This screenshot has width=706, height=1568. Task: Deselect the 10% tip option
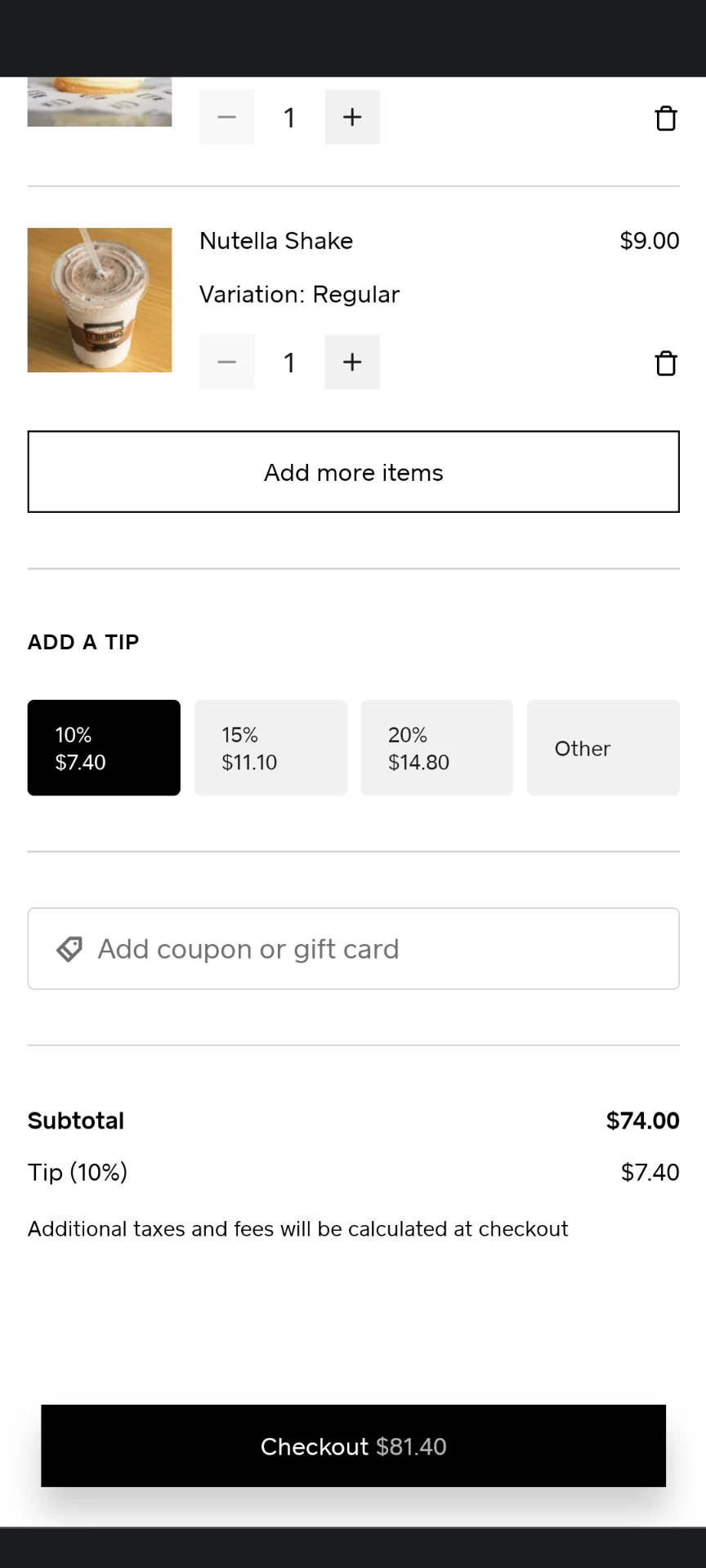pyautogui.click(x=104, y=747)
